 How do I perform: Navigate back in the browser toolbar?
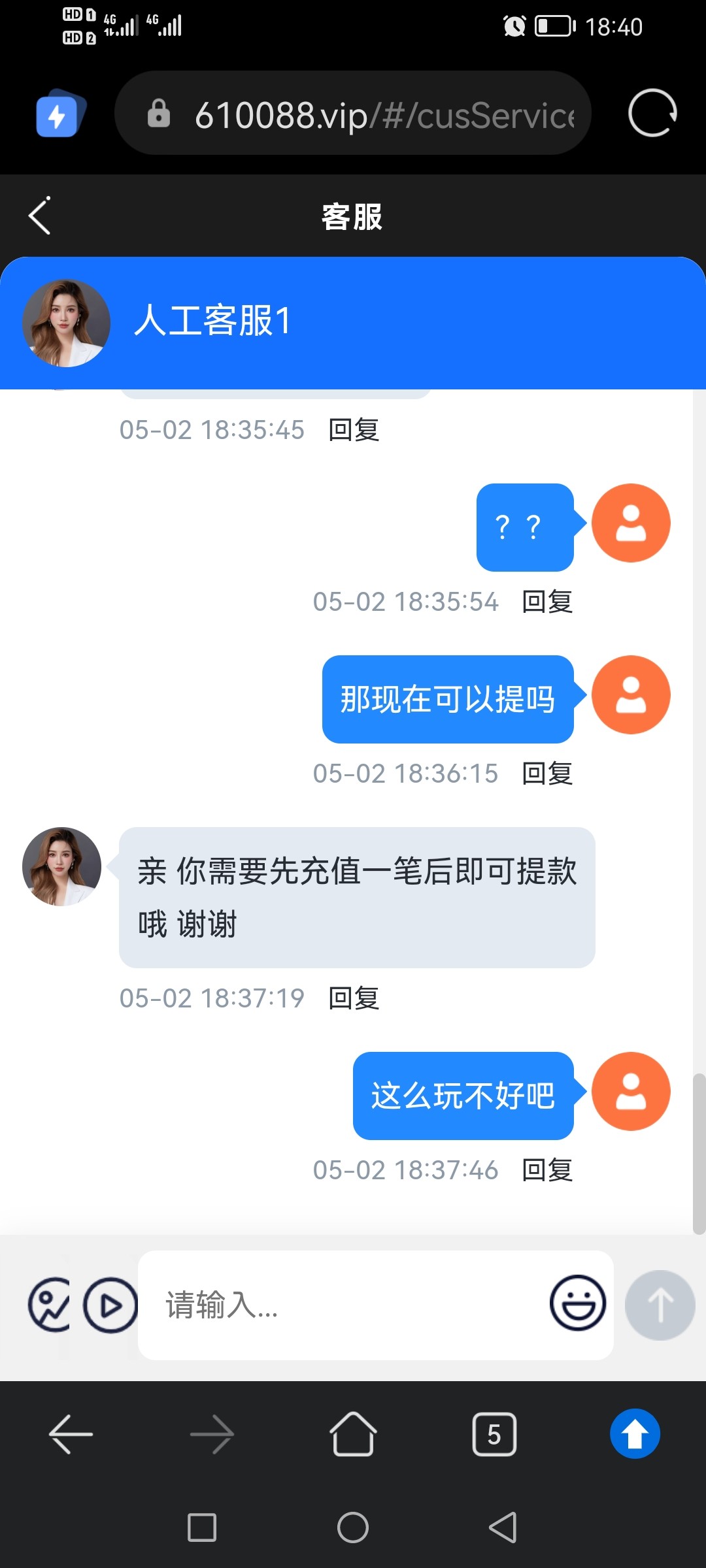(x=71, y=1434)
